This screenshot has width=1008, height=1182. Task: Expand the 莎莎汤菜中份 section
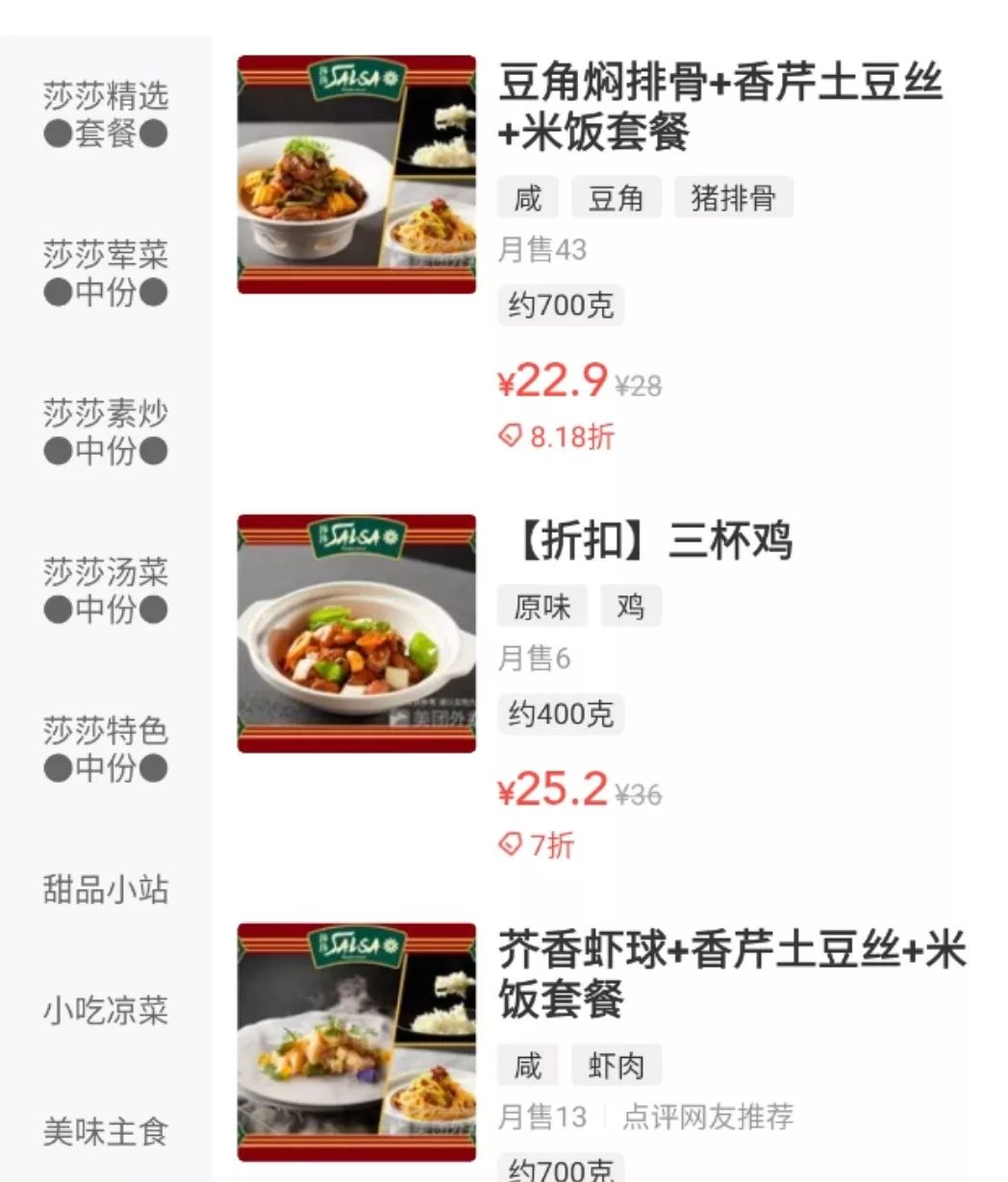pos(106,591)
